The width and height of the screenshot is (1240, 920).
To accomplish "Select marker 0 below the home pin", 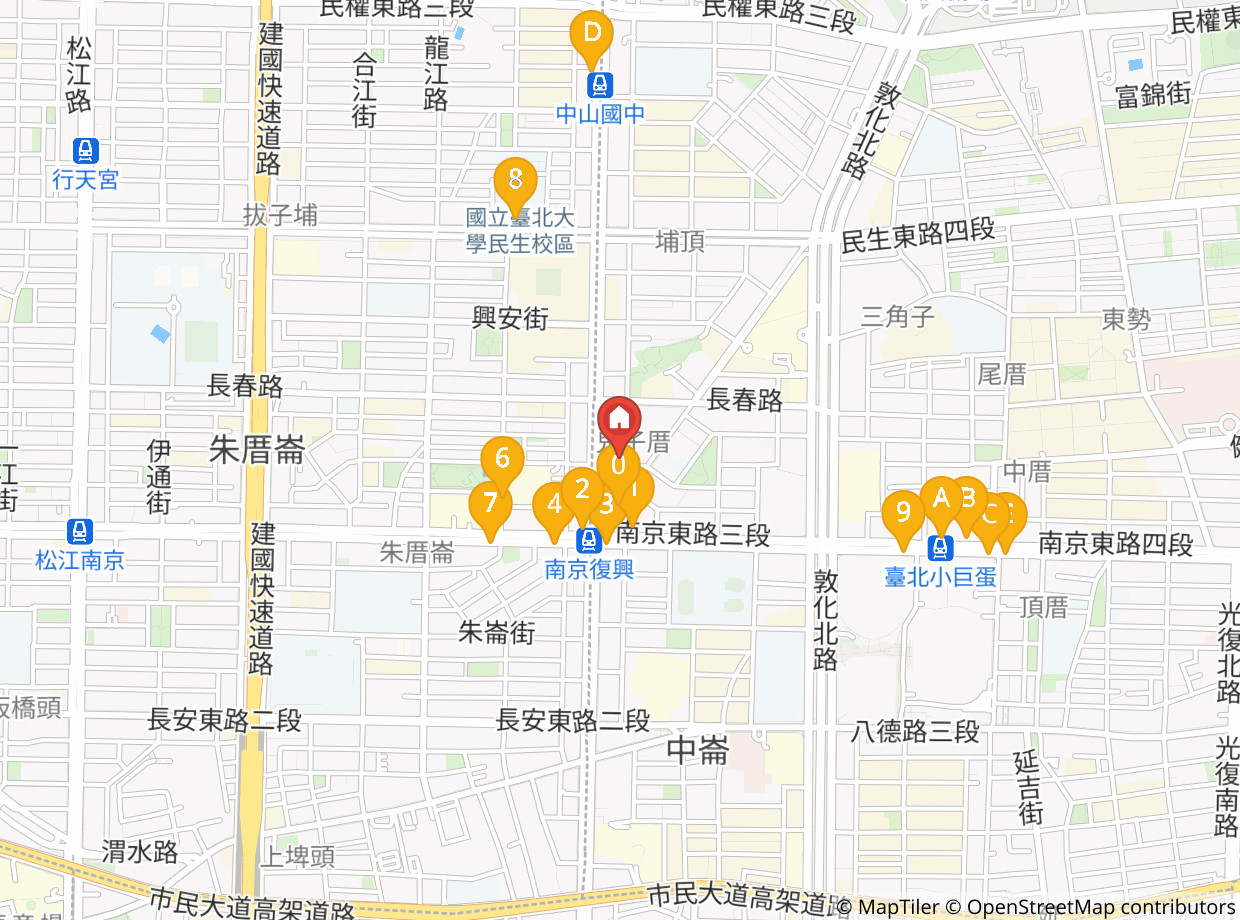I will pyautogui.click(x=618, y=465).
